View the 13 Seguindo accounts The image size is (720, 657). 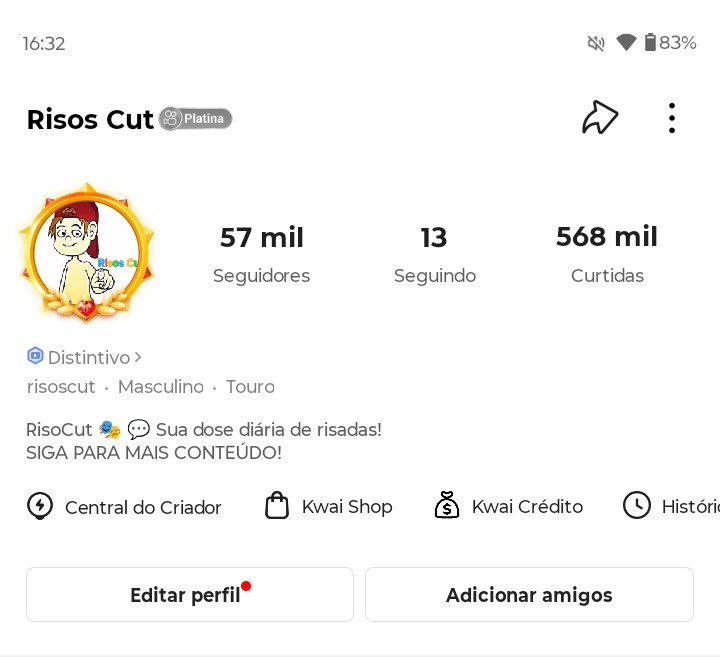(x=434, y=254)
